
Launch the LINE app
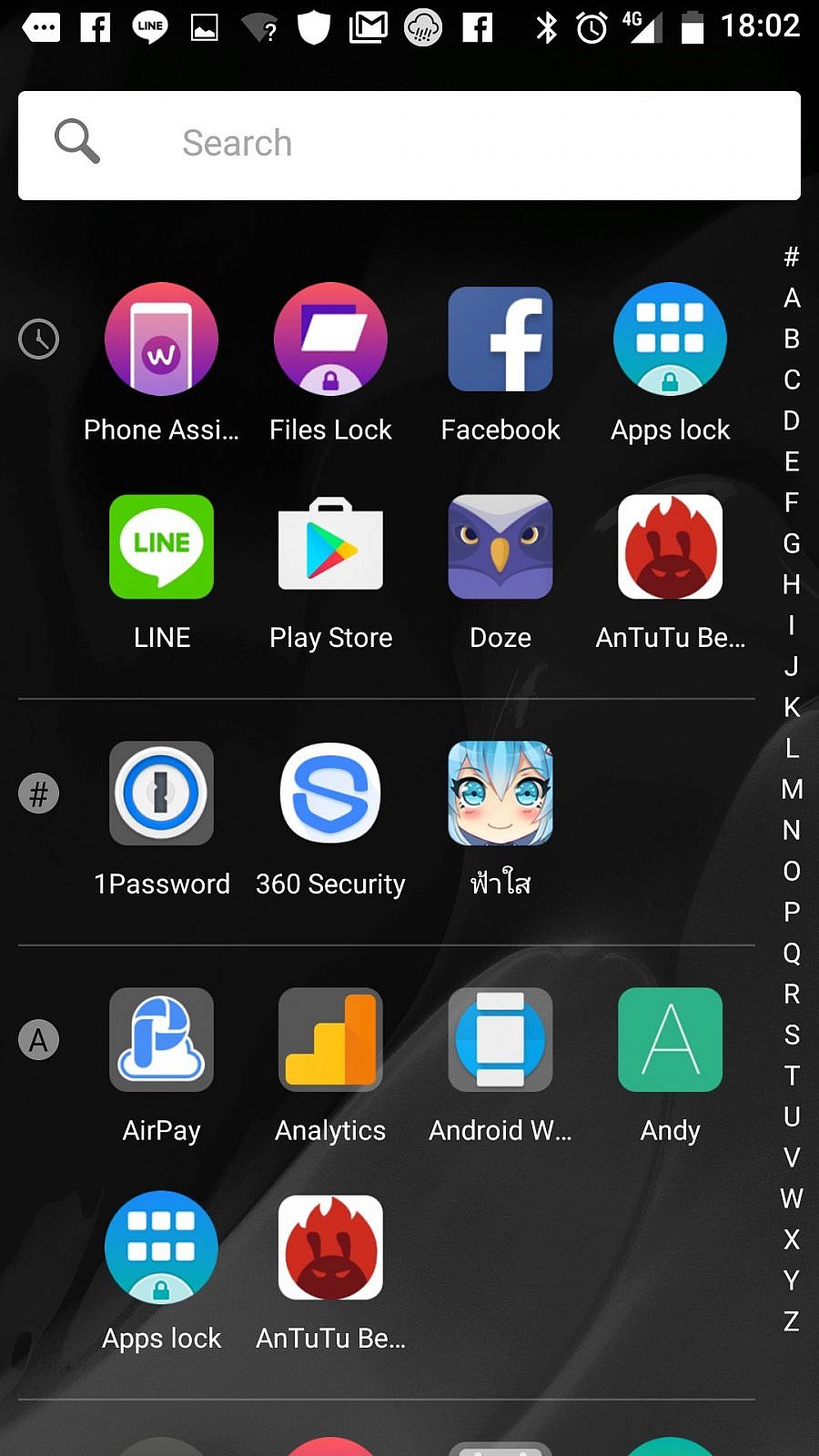click(161, 547)
